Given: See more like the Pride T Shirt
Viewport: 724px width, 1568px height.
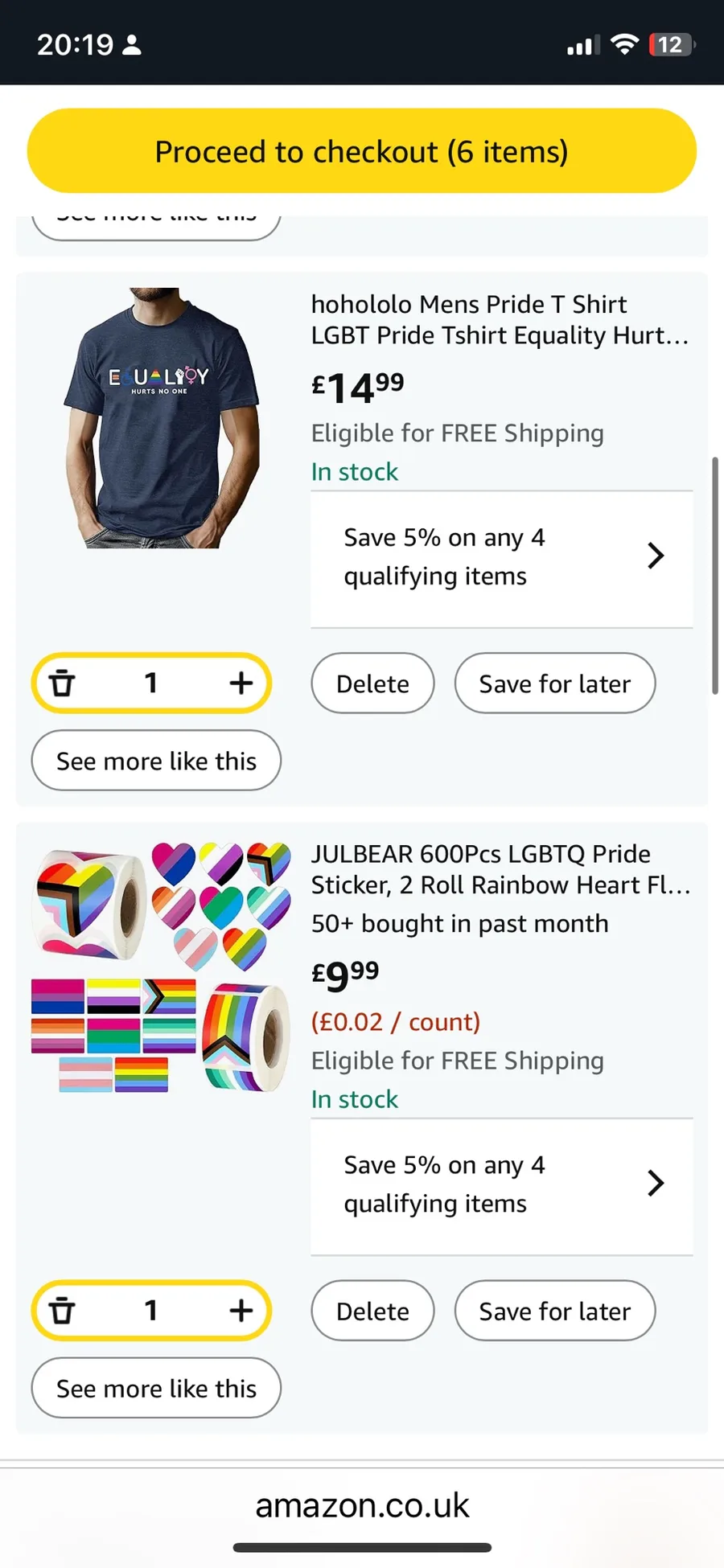Looking at the screenshot, I should pyautogui.click(x=156, y=761).
